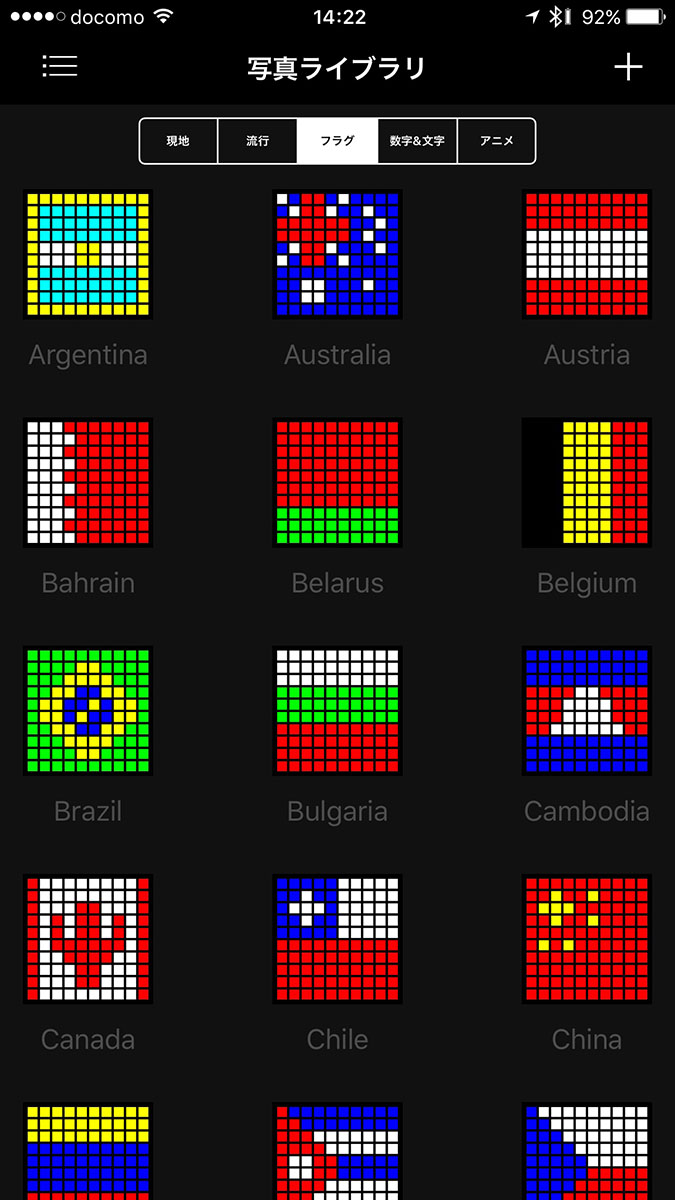Pick the Canada flag

(88, 939)
